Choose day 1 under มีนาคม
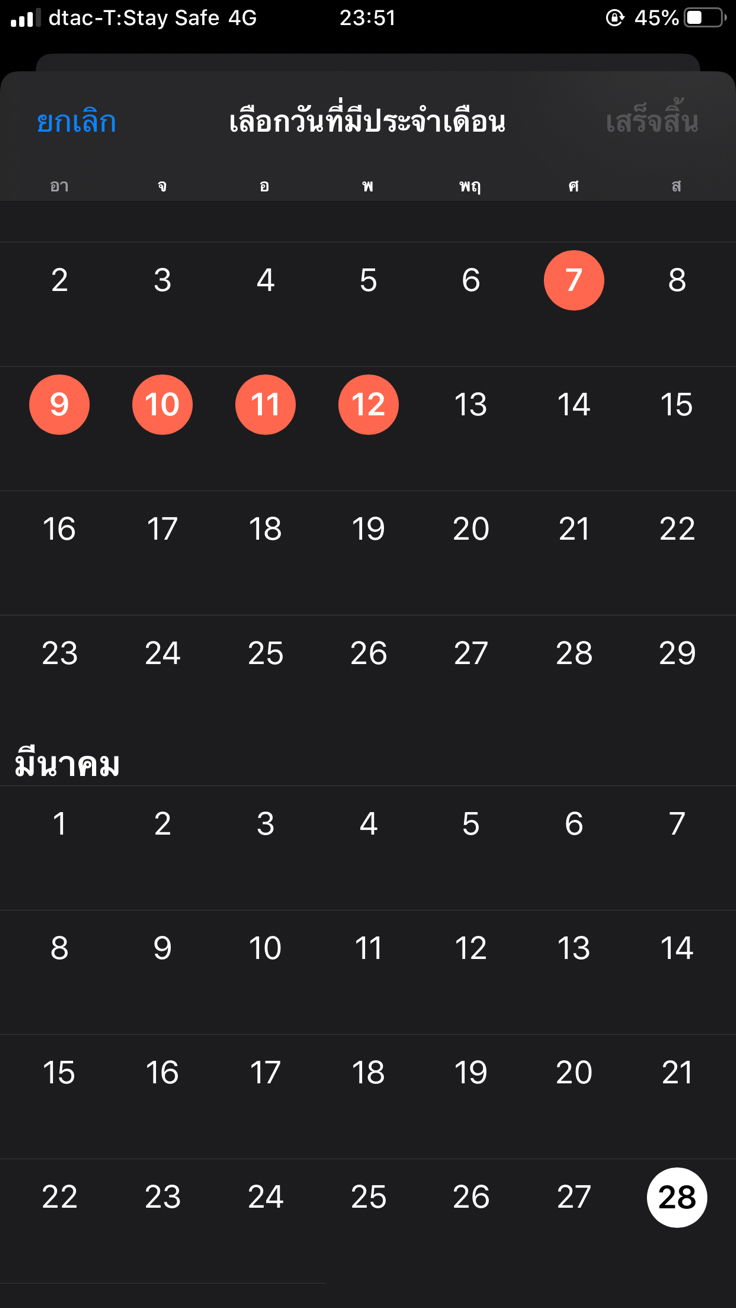Screen dimensions: 736x1308 (59, 824)
